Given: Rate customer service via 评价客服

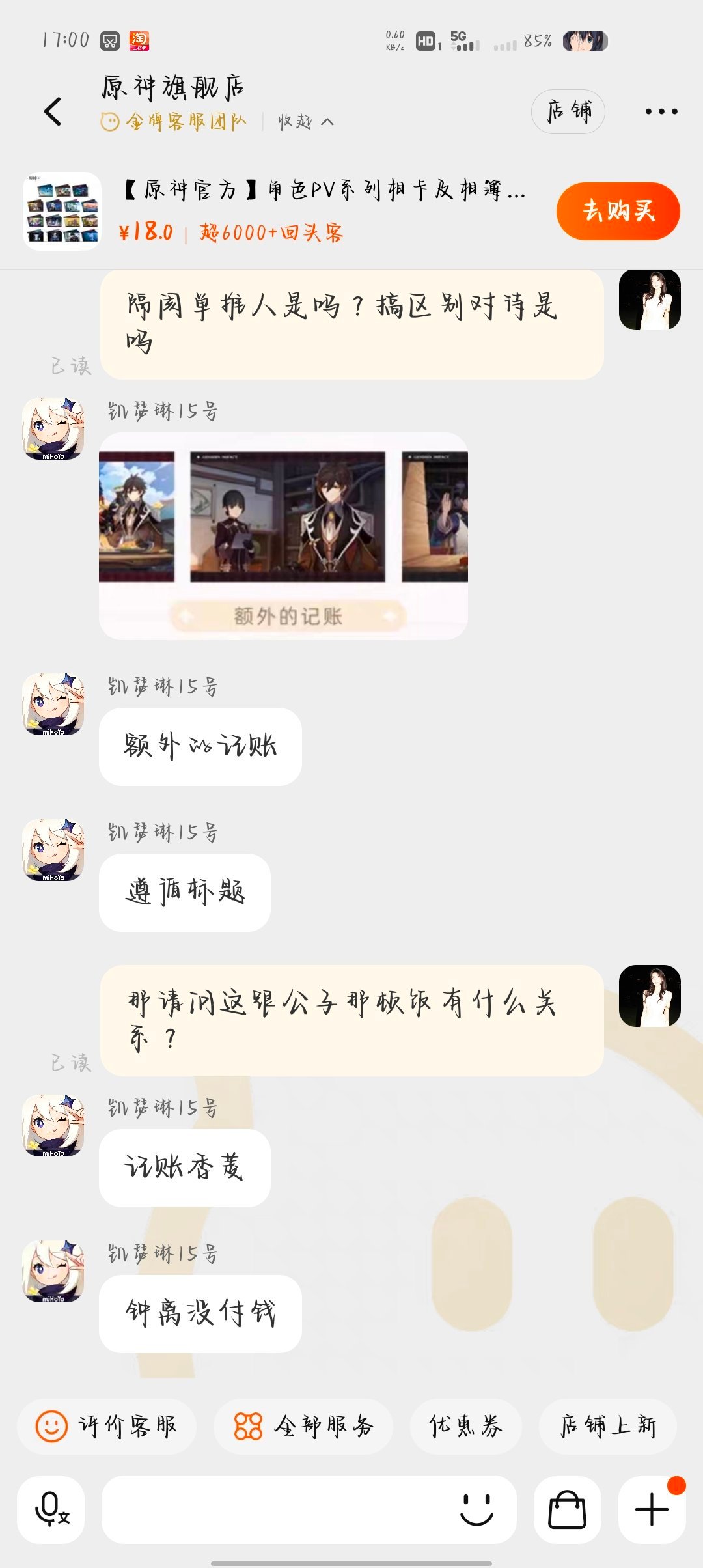Looking at the screenshot, I should point(107,1426).
